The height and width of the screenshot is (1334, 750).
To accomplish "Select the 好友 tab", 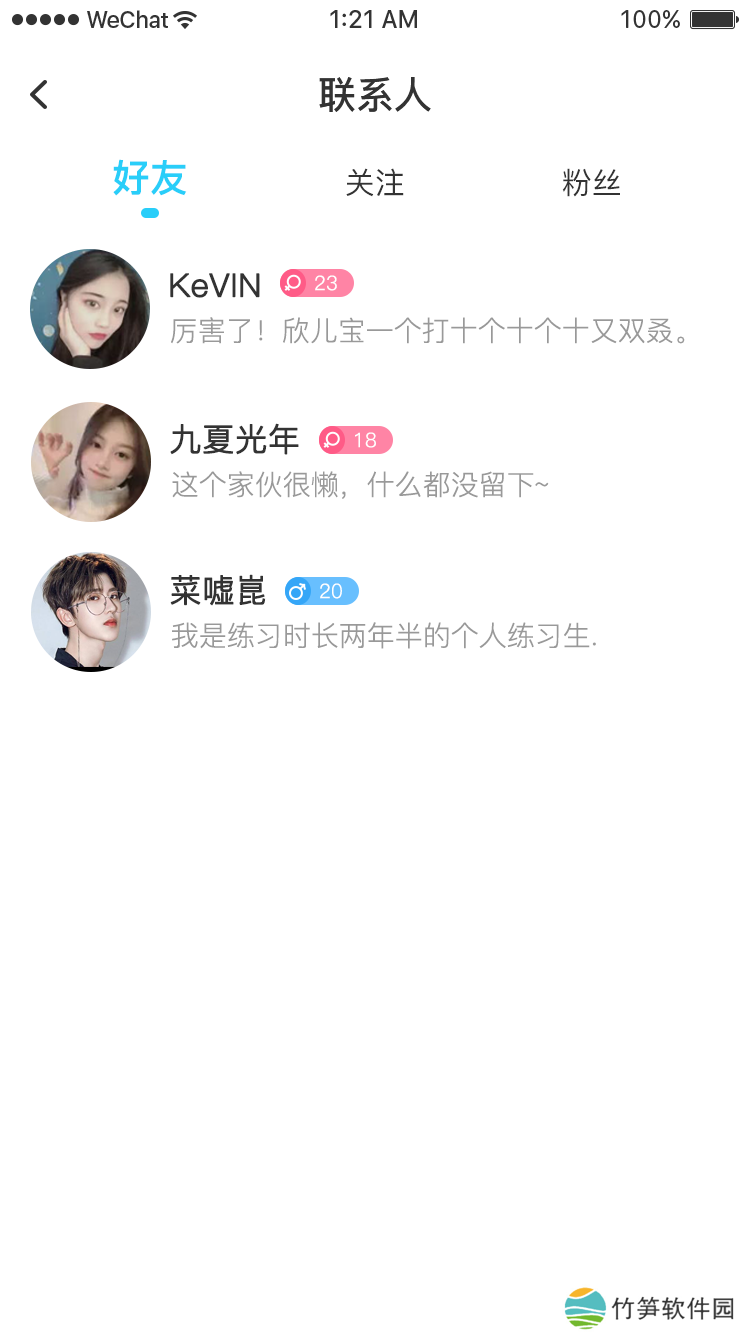I will click(150, 181).
